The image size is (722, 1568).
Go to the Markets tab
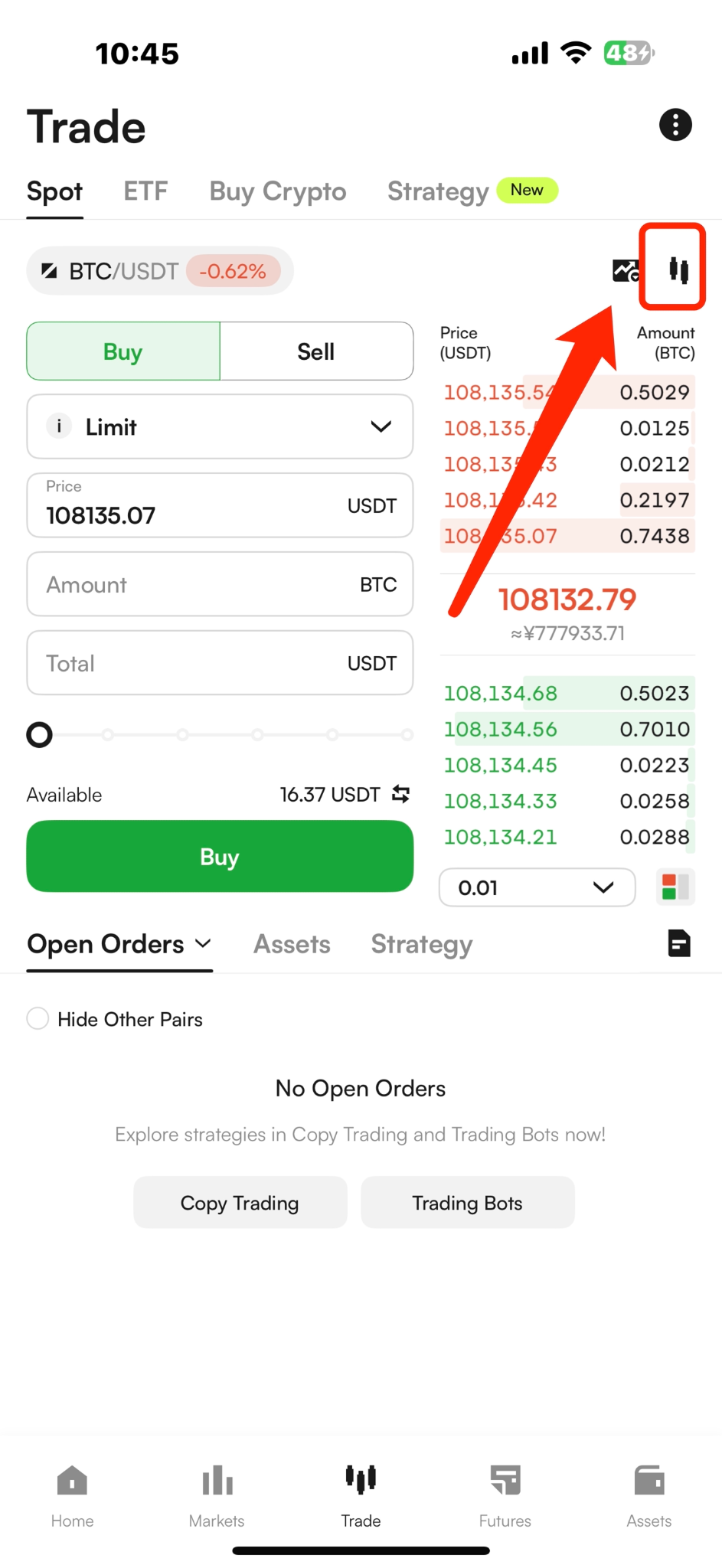coord(217,1496)
